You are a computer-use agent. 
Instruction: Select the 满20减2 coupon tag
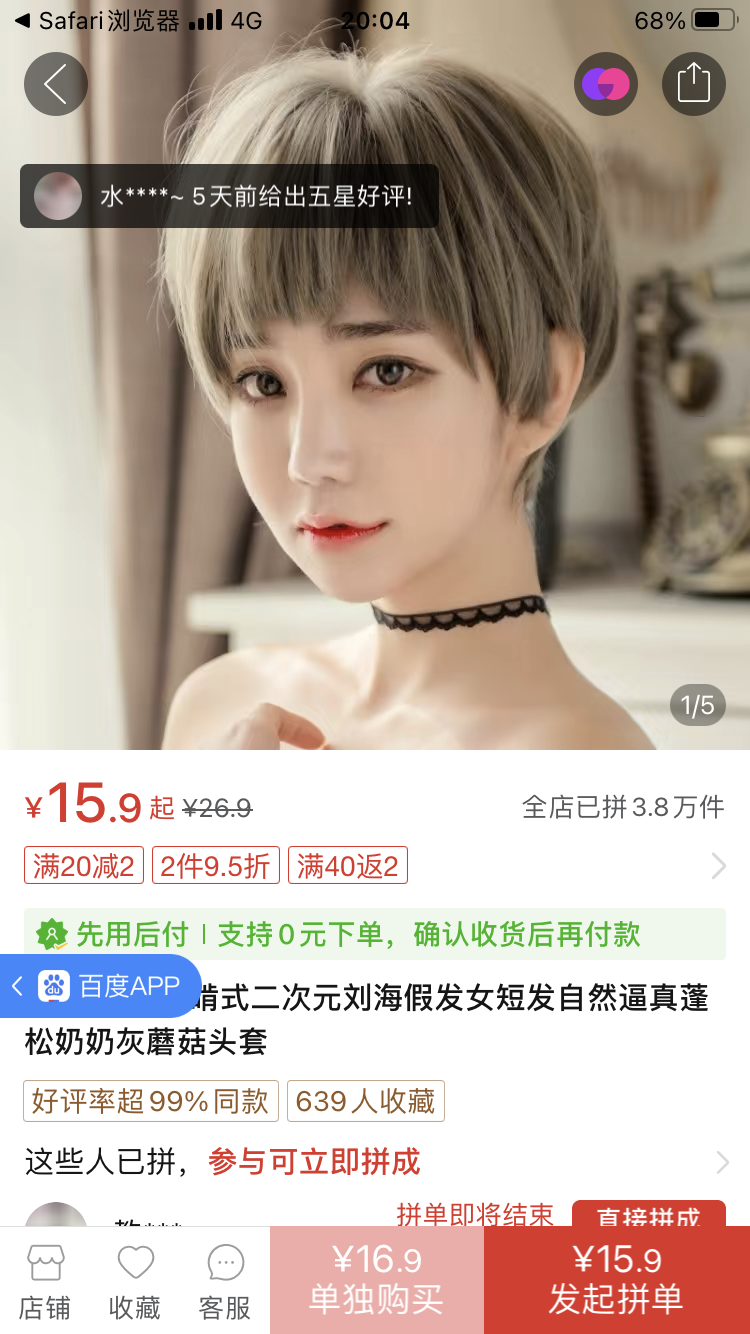[84, 865]
